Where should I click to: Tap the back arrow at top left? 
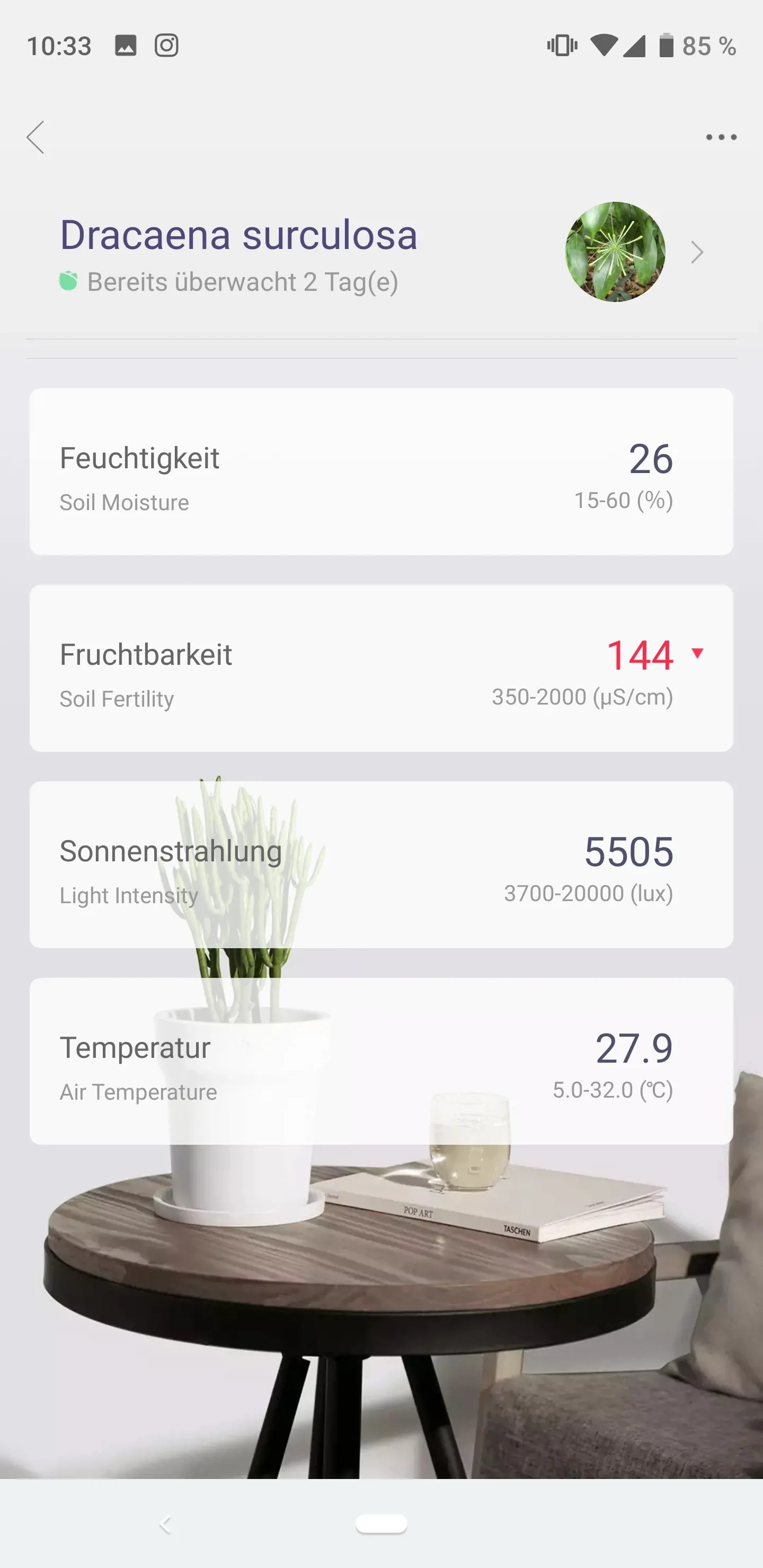(x=37, y=138)
